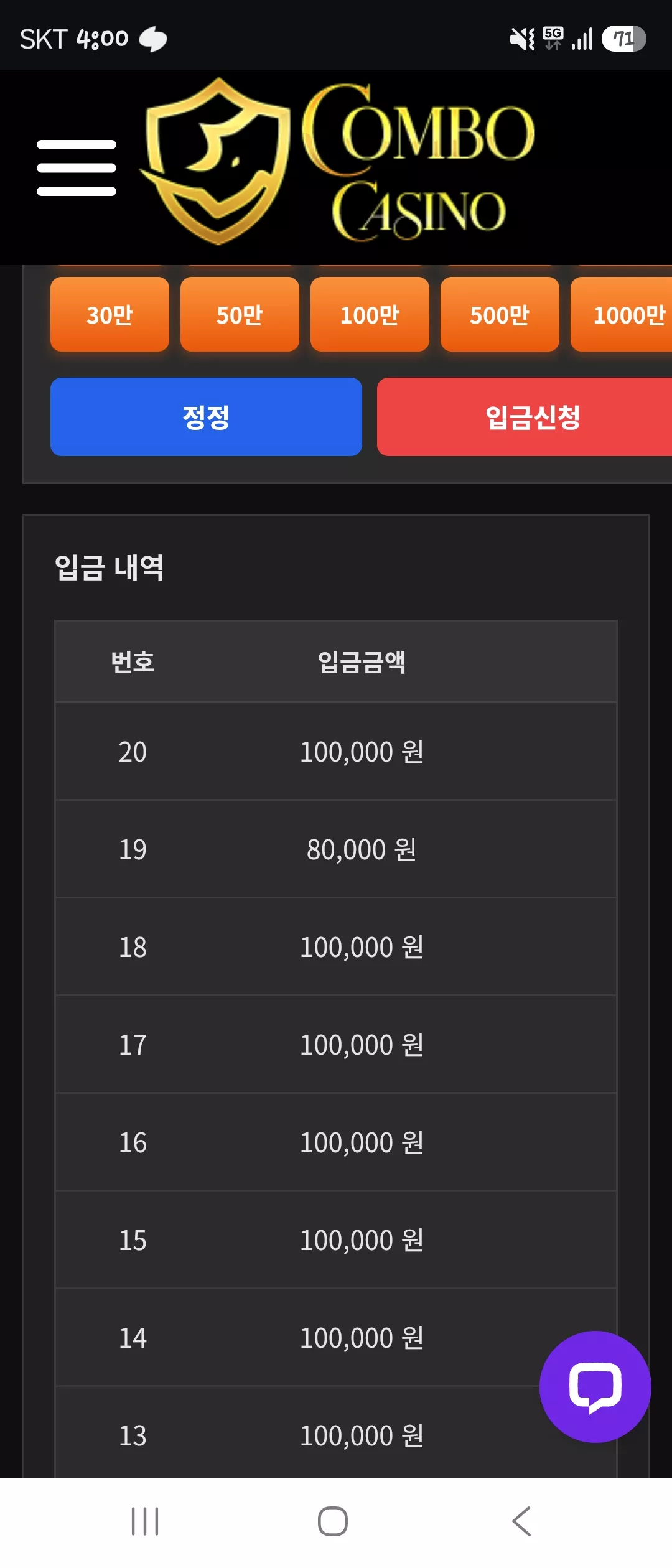
Task: Pick the 500만 amount button
Action: click(500, 314)
